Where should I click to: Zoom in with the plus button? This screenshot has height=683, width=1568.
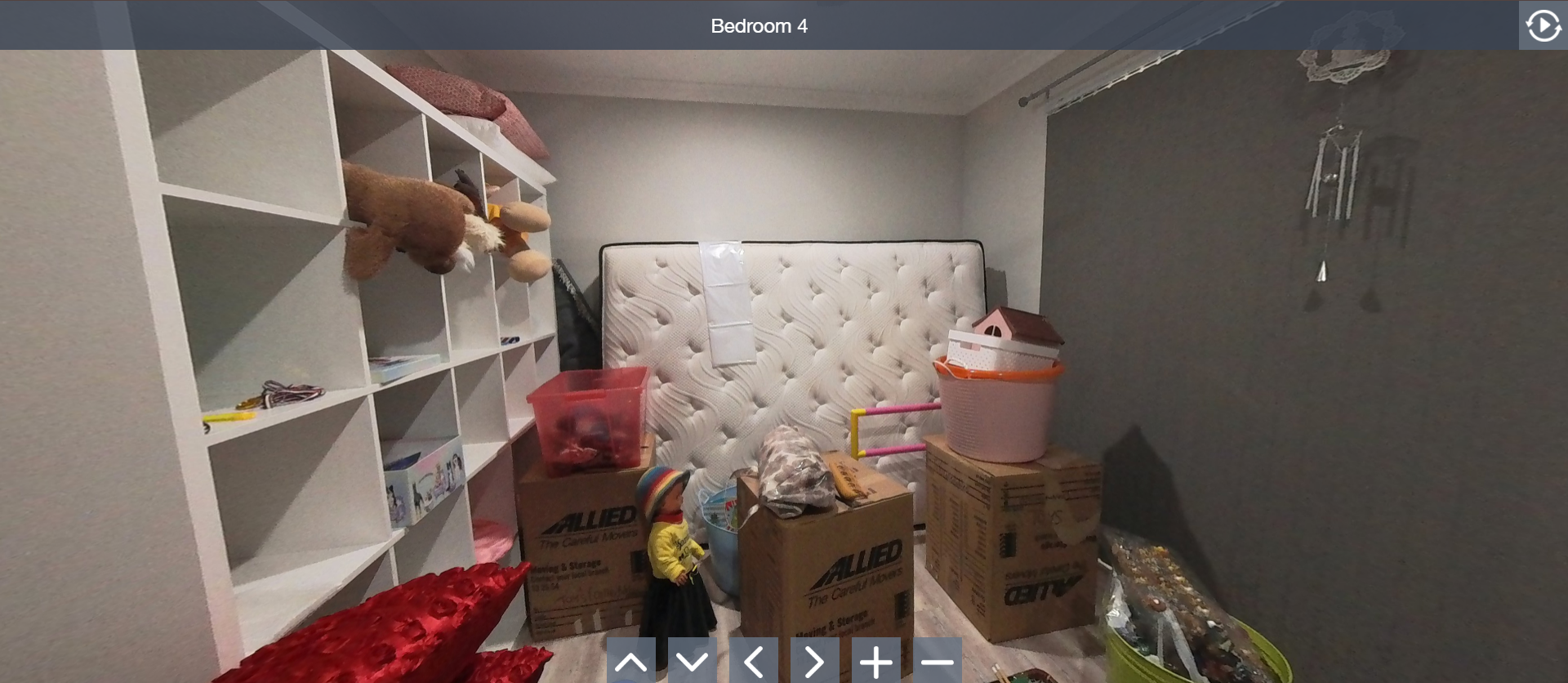[x=875, y=661]
